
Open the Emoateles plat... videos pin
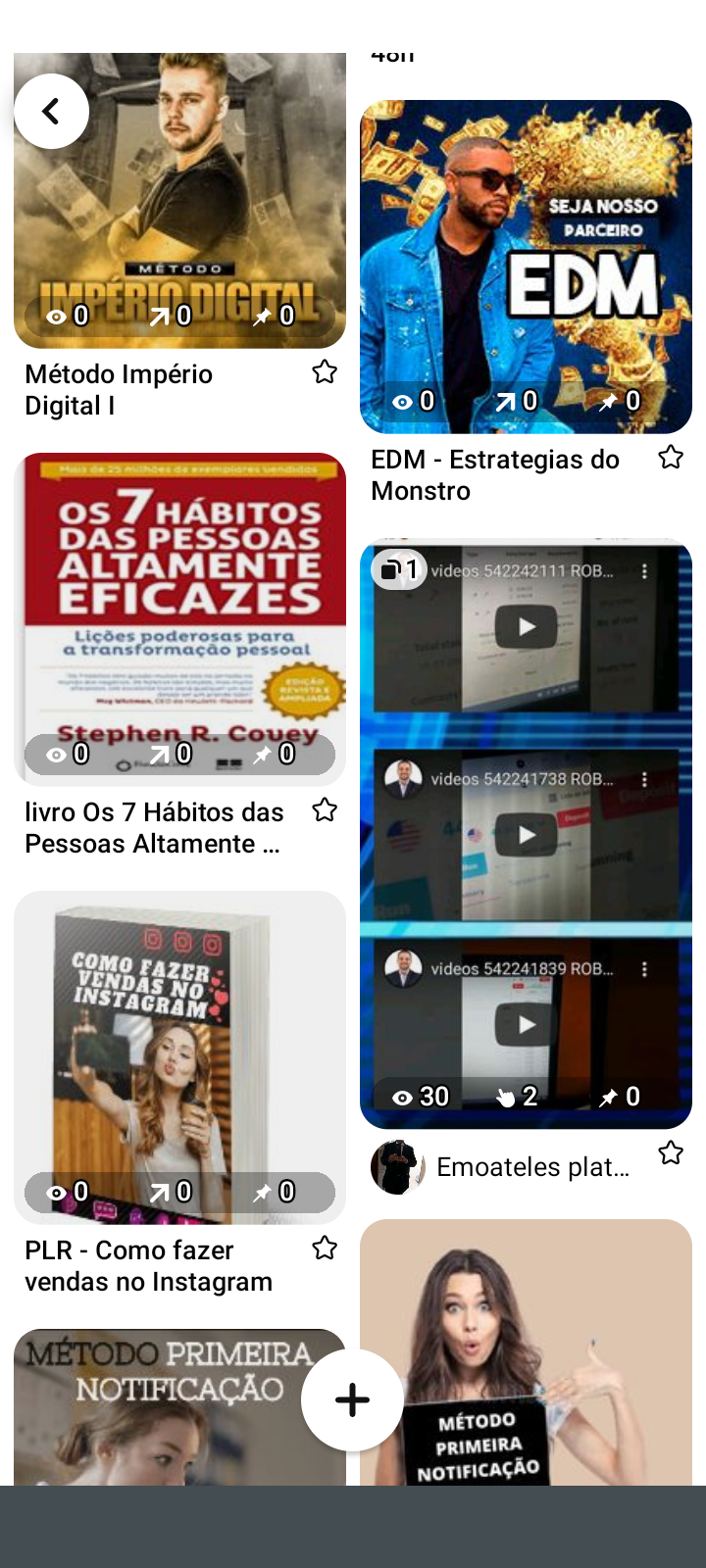tap(526, 833)
